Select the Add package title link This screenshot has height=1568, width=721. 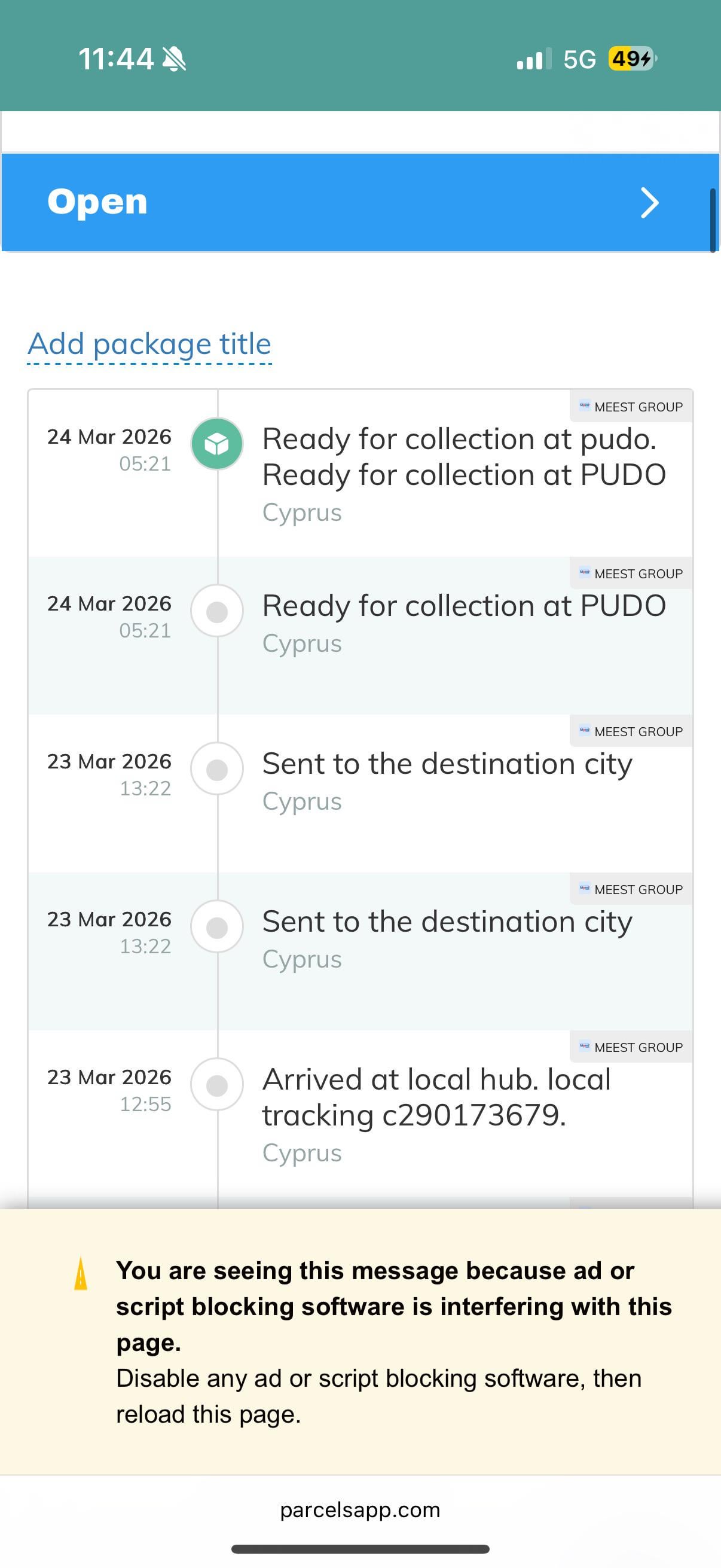[x=149, y=344]
